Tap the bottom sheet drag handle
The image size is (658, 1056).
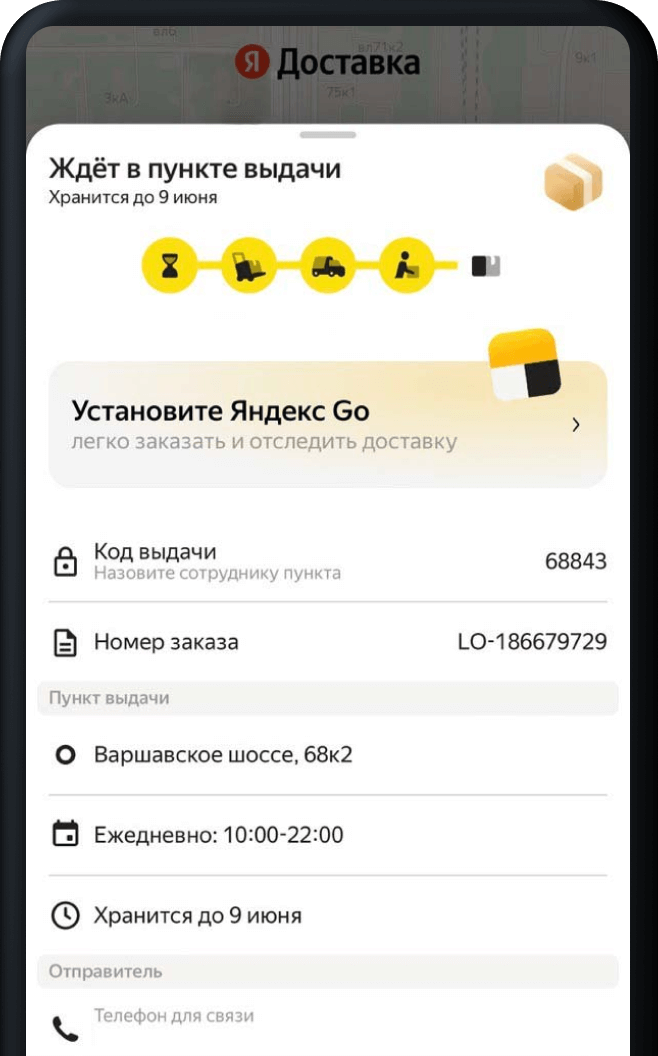coord(328,135)
